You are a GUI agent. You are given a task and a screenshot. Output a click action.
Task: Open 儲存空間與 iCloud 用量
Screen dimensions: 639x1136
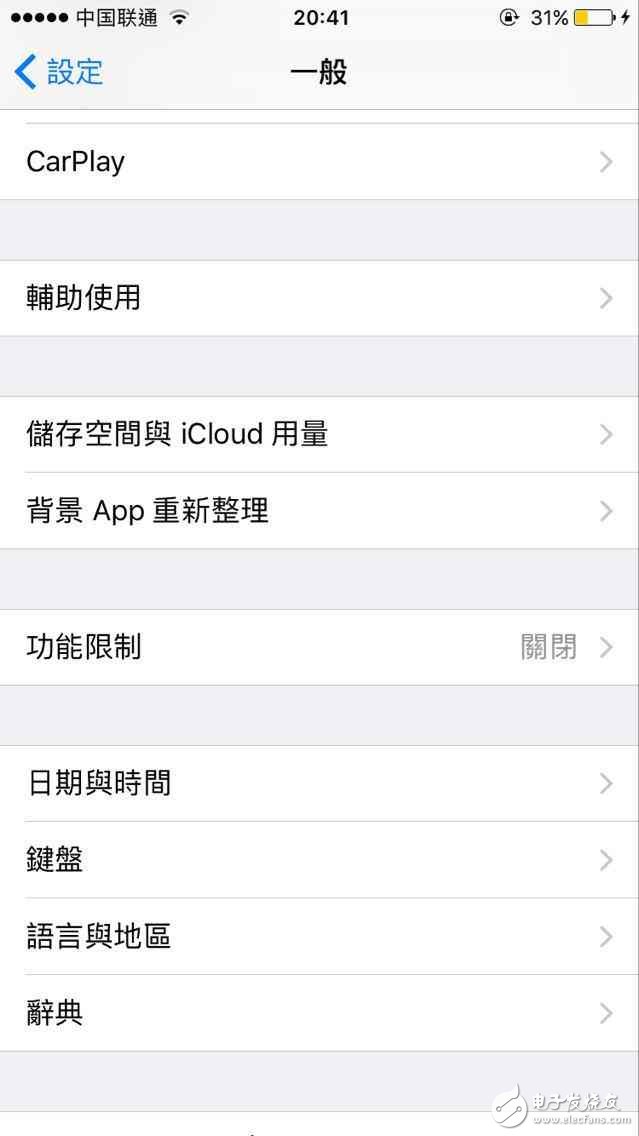(x=319, y=434)
